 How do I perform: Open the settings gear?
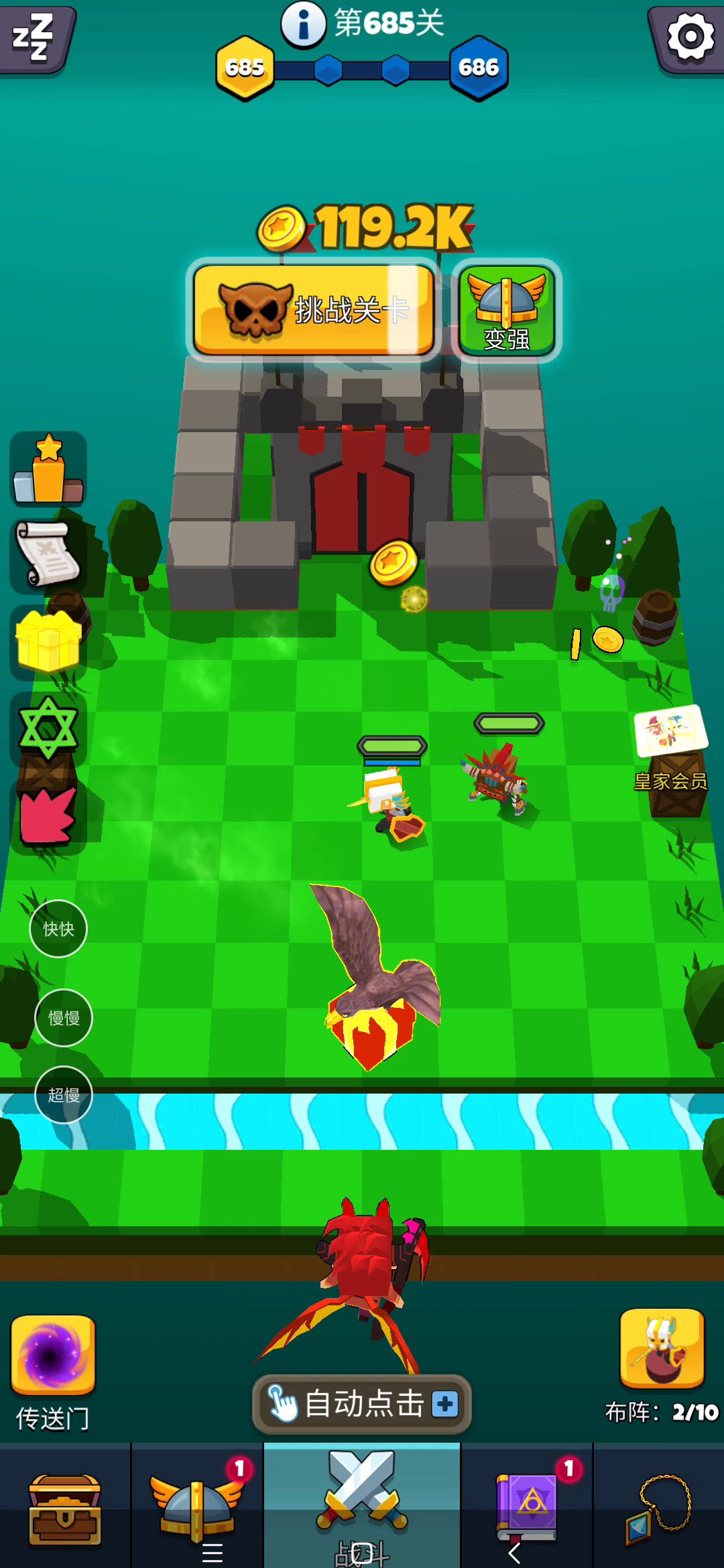690,36
